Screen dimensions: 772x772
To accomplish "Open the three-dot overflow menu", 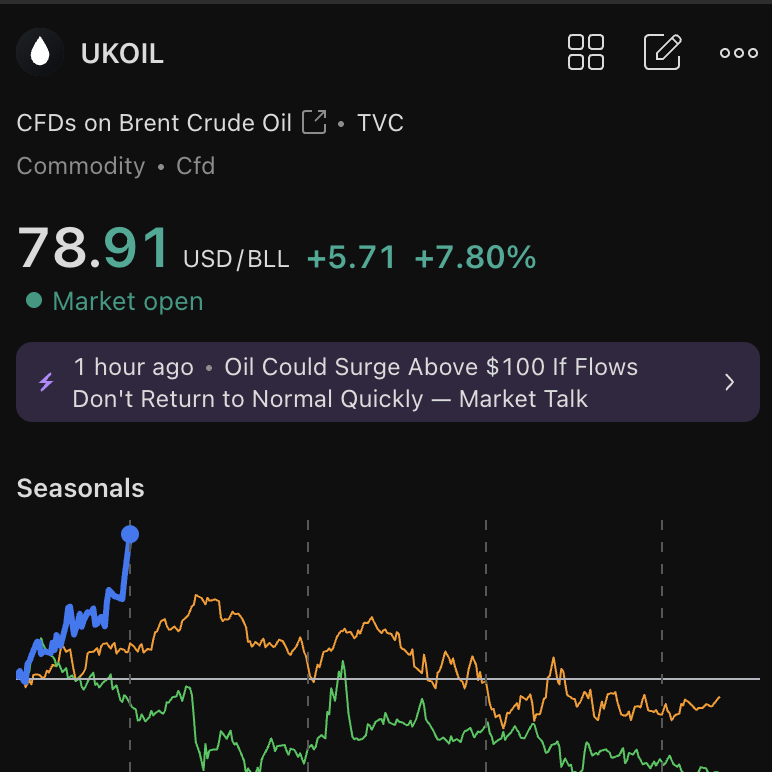I will coord(739,53).
